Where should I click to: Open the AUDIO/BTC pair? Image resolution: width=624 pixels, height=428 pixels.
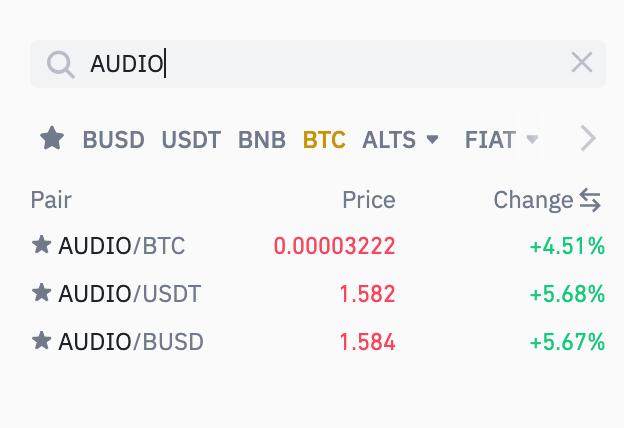click(x=122, y=245)
